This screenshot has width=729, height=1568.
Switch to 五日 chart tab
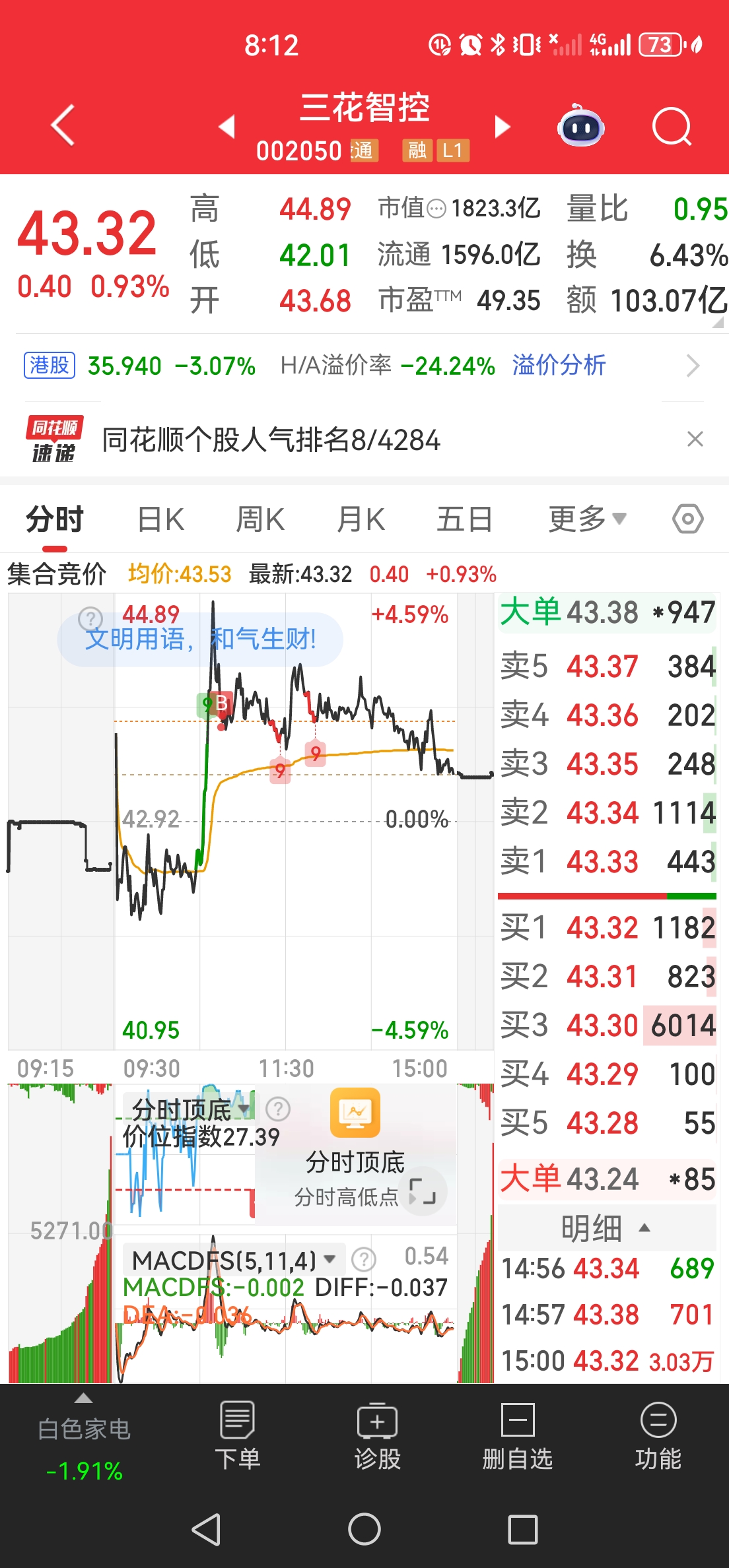(464, 519)
